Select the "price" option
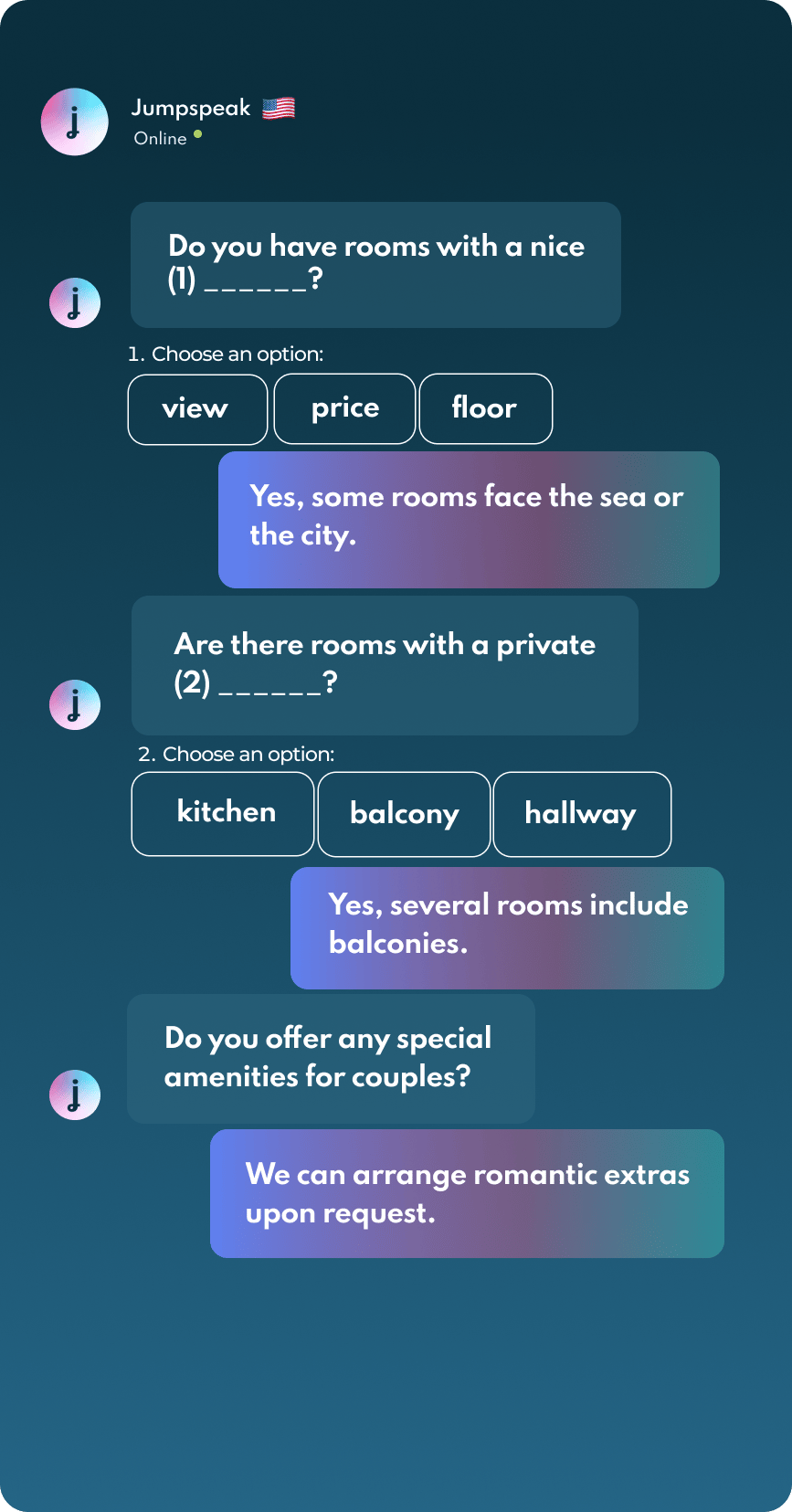 click(344, 408)
